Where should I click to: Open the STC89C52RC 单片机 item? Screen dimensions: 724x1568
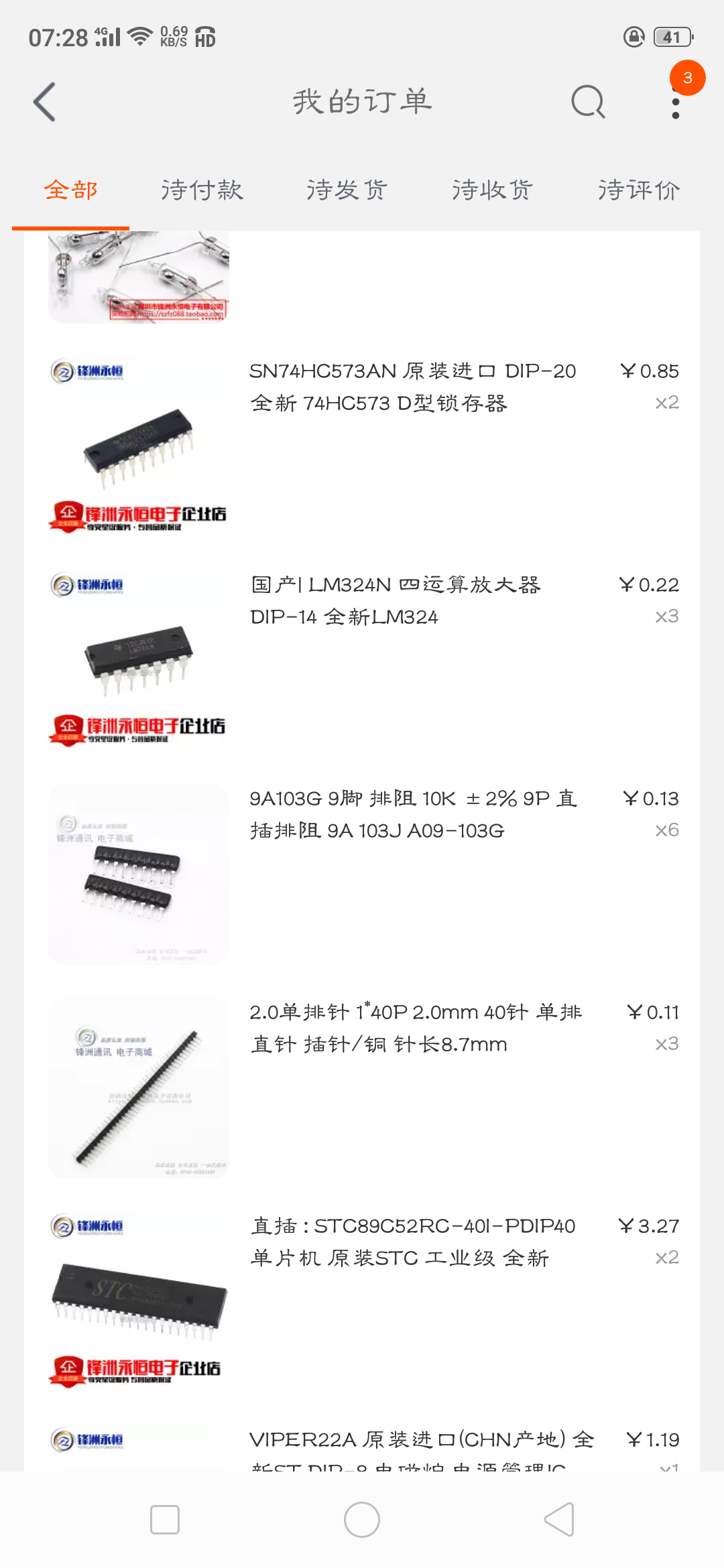click(362, 1301)
